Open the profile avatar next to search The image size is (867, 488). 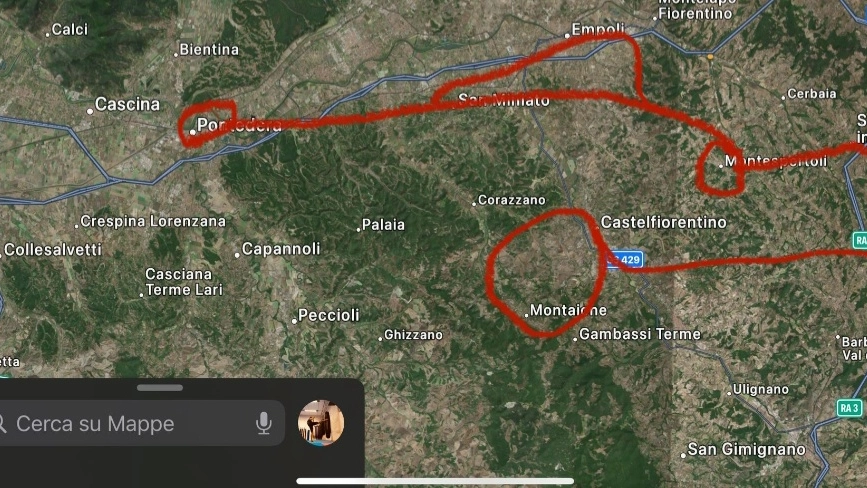coord(321,423)
